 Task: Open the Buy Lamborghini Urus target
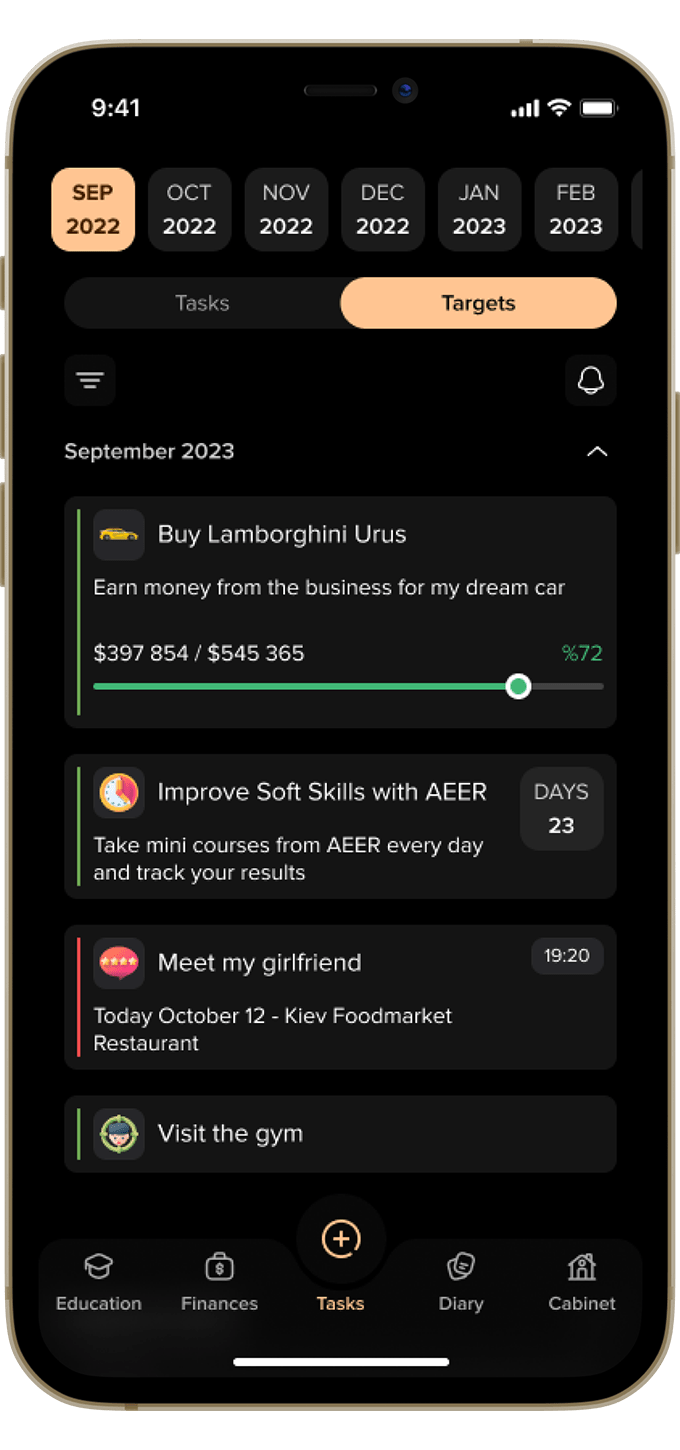click(282, 534)
